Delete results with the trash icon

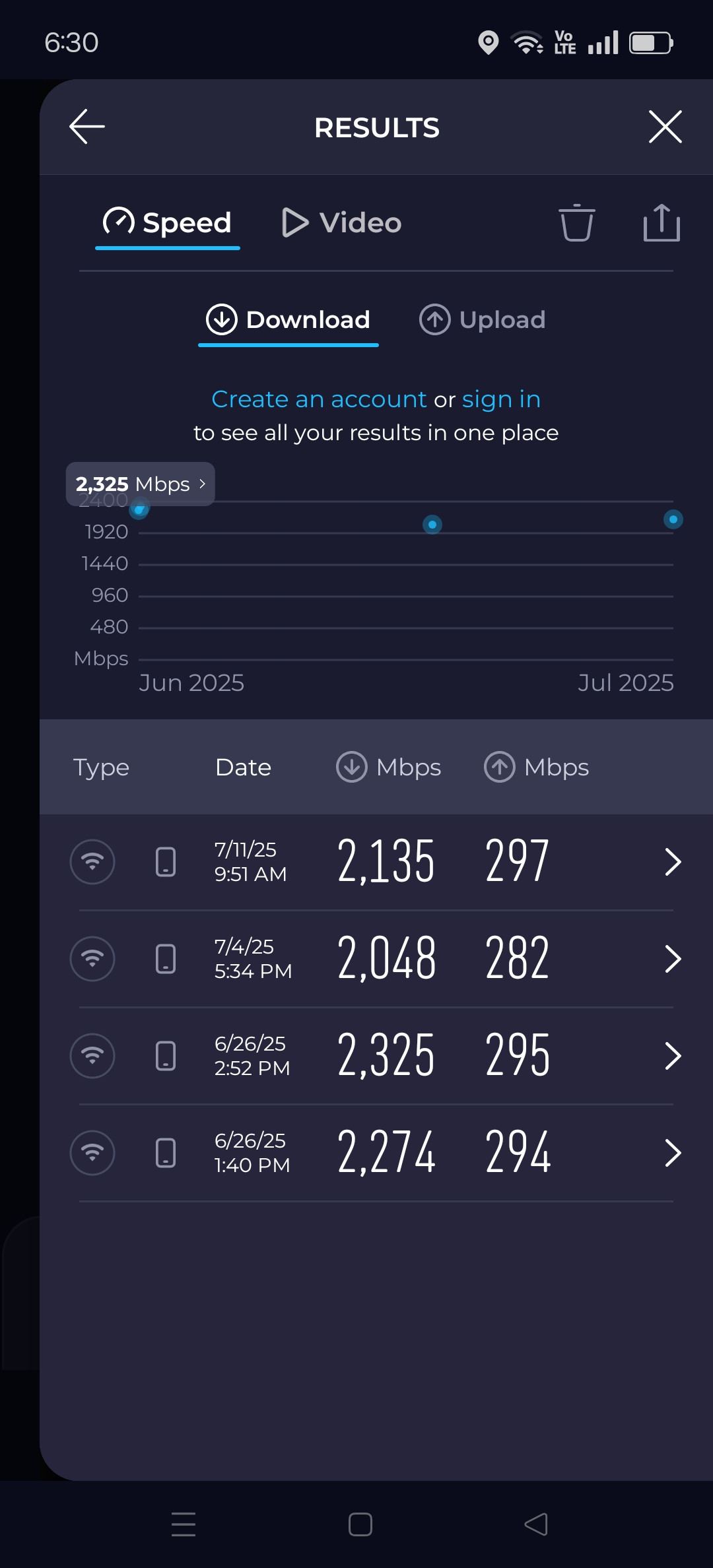click(576, 222)
